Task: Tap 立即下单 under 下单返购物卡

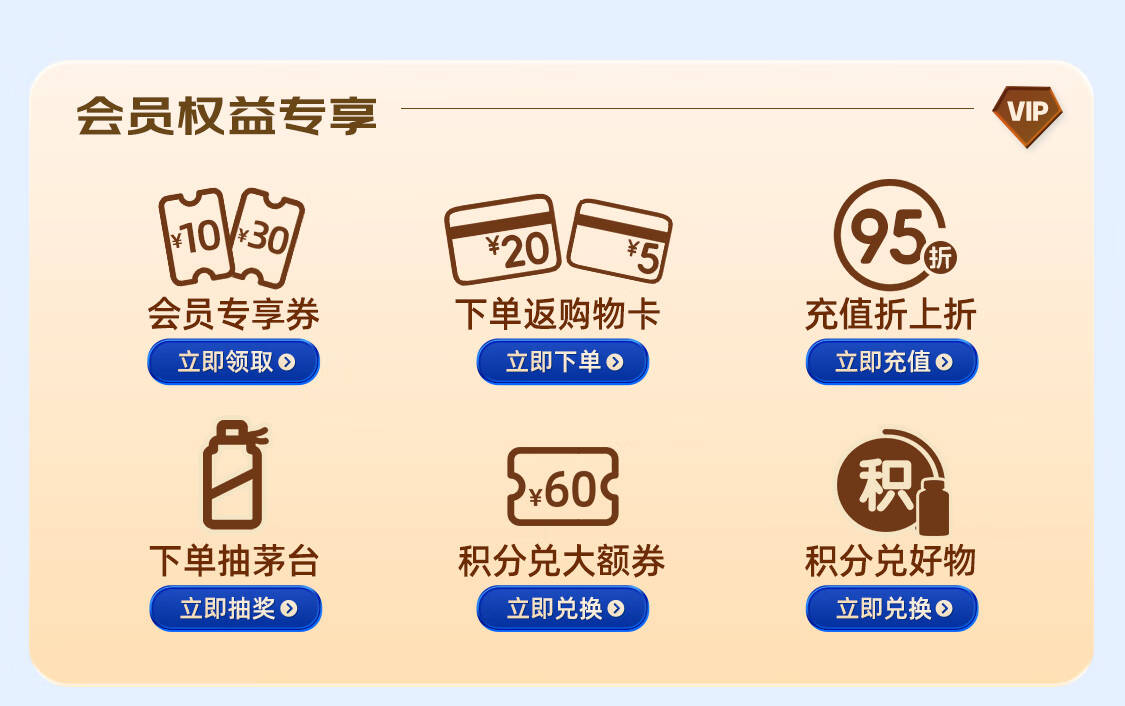Action: click(562, 362)
